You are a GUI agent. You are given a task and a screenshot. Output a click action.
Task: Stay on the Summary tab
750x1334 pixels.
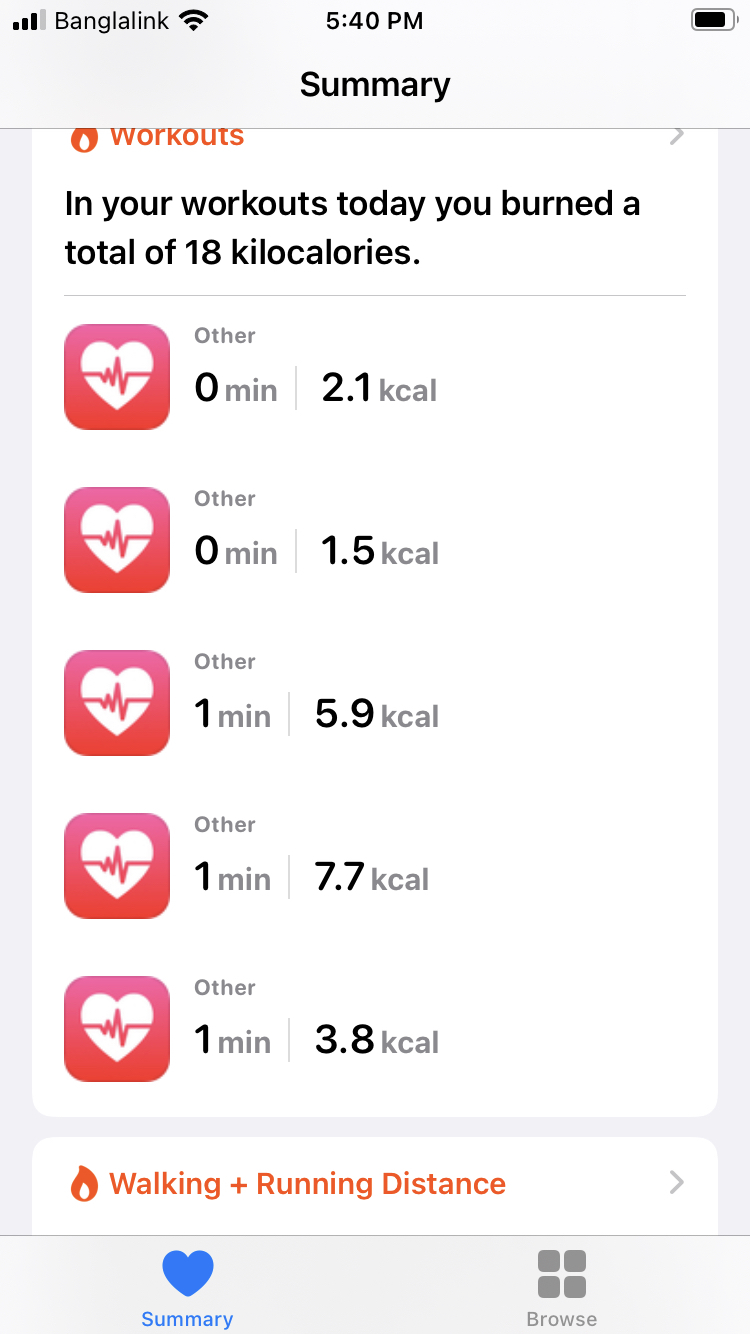[x=187, y=1285]
